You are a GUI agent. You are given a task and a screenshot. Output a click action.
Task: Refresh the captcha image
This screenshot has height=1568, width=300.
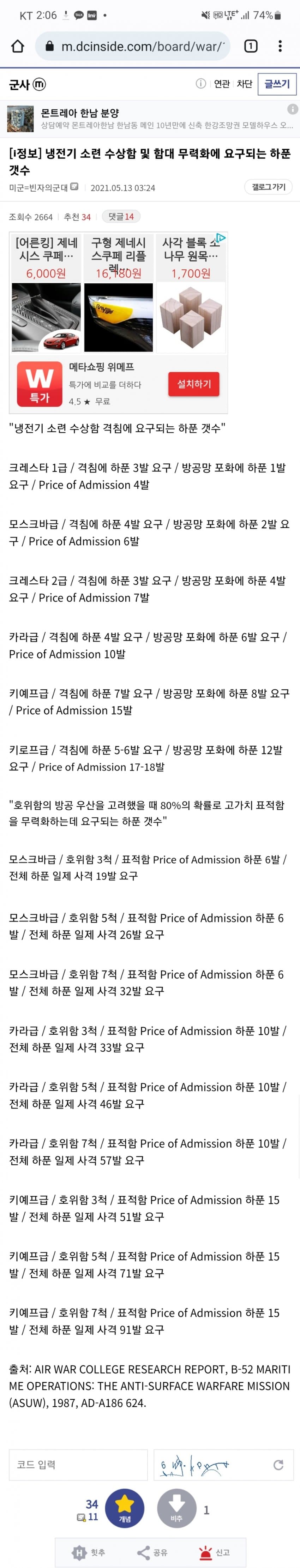pos(278,1465)
